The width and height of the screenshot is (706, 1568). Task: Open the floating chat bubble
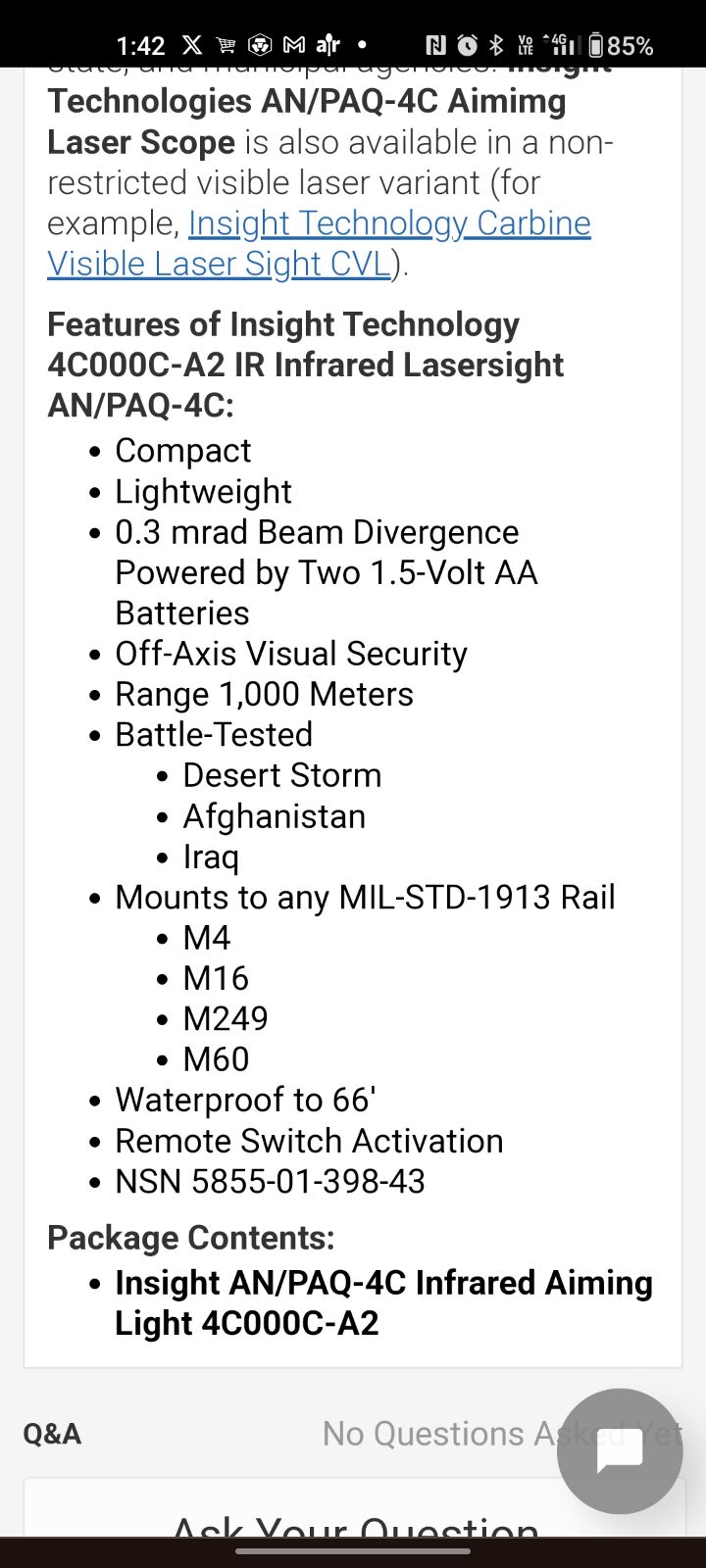tap(619, 1450)
